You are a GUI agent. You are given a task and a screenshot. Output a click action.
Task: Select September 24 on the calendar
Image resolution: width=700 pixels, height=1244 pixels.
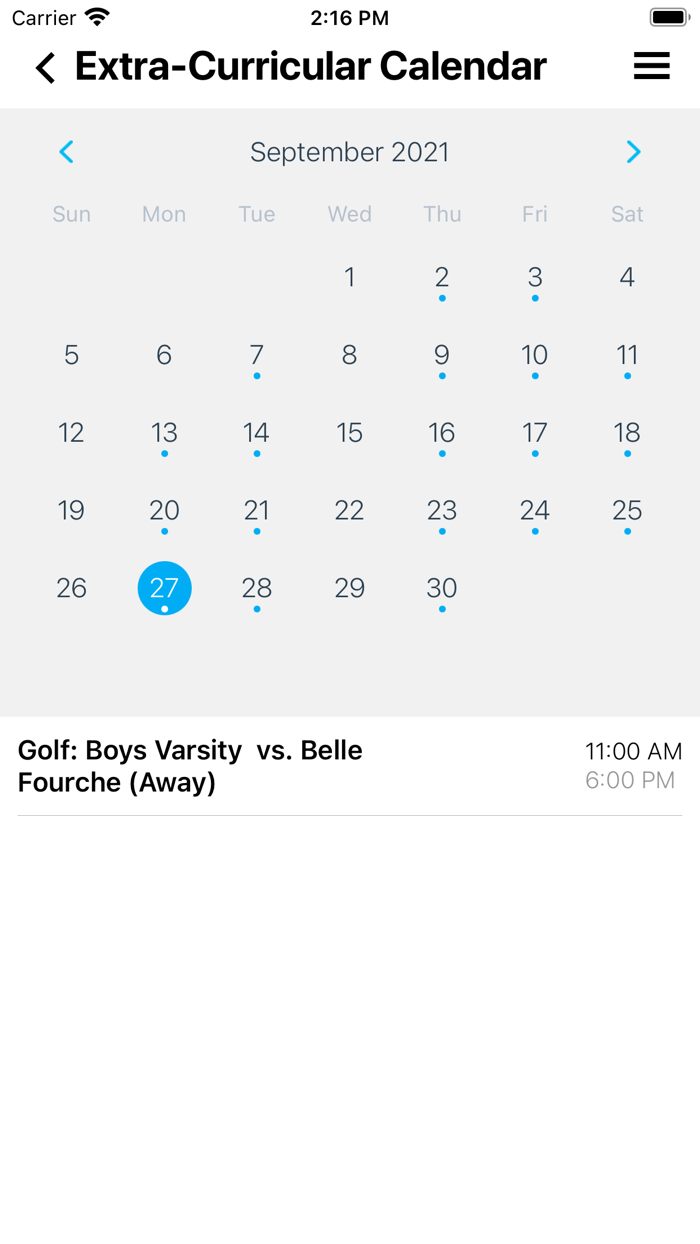(535, 511)
